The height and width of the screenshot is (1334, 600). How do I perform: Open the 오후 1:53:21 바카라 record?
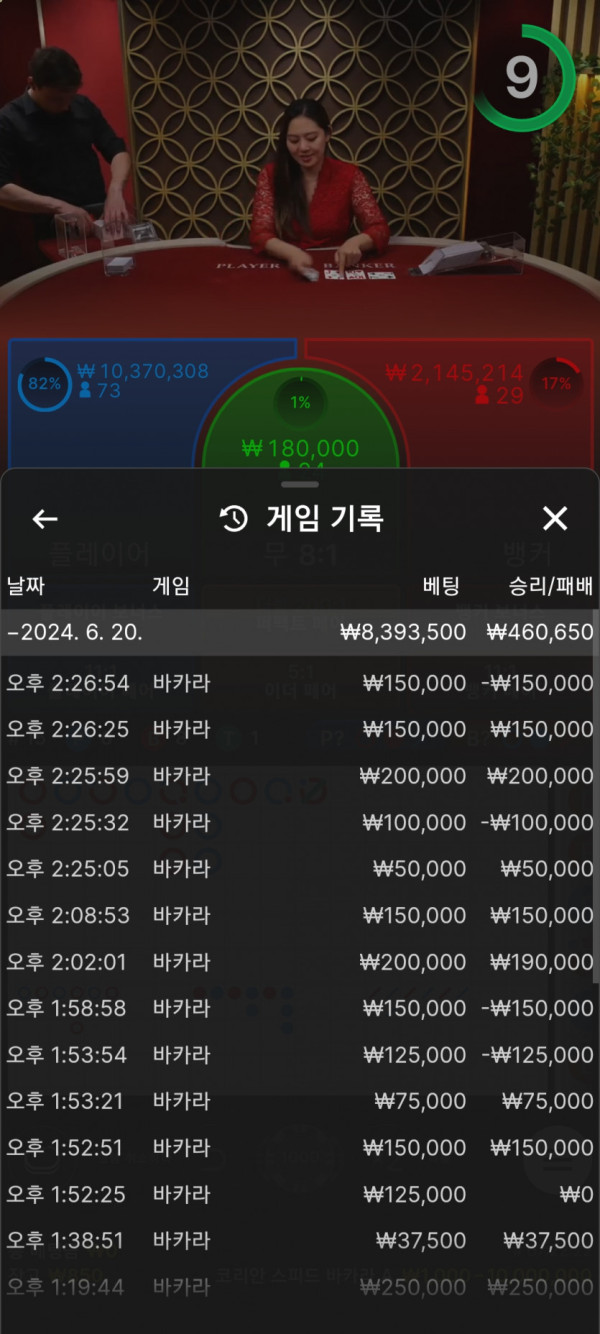point(298,1101)
